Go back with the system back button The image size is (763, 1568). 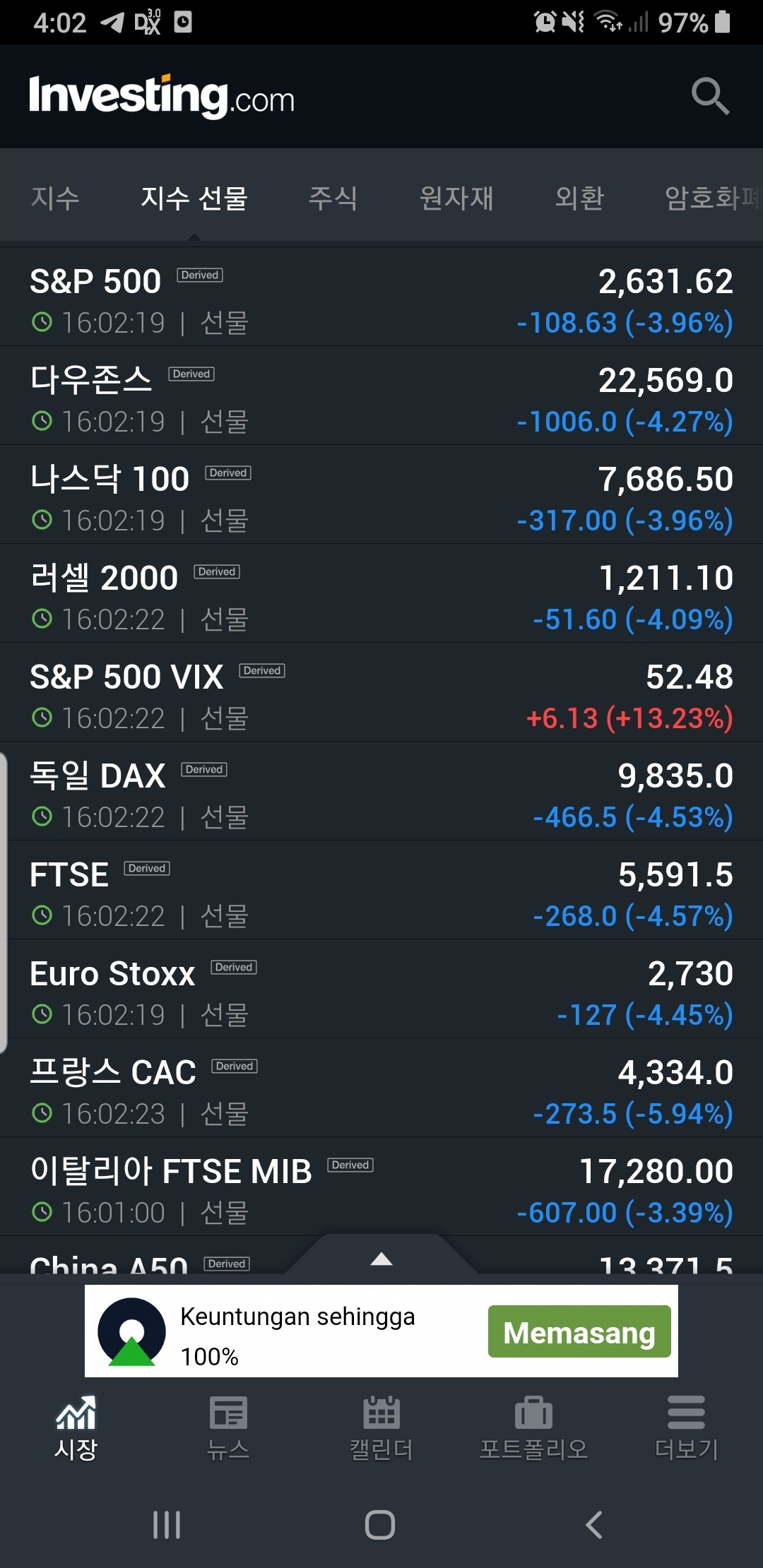(x=594, y=1525)
